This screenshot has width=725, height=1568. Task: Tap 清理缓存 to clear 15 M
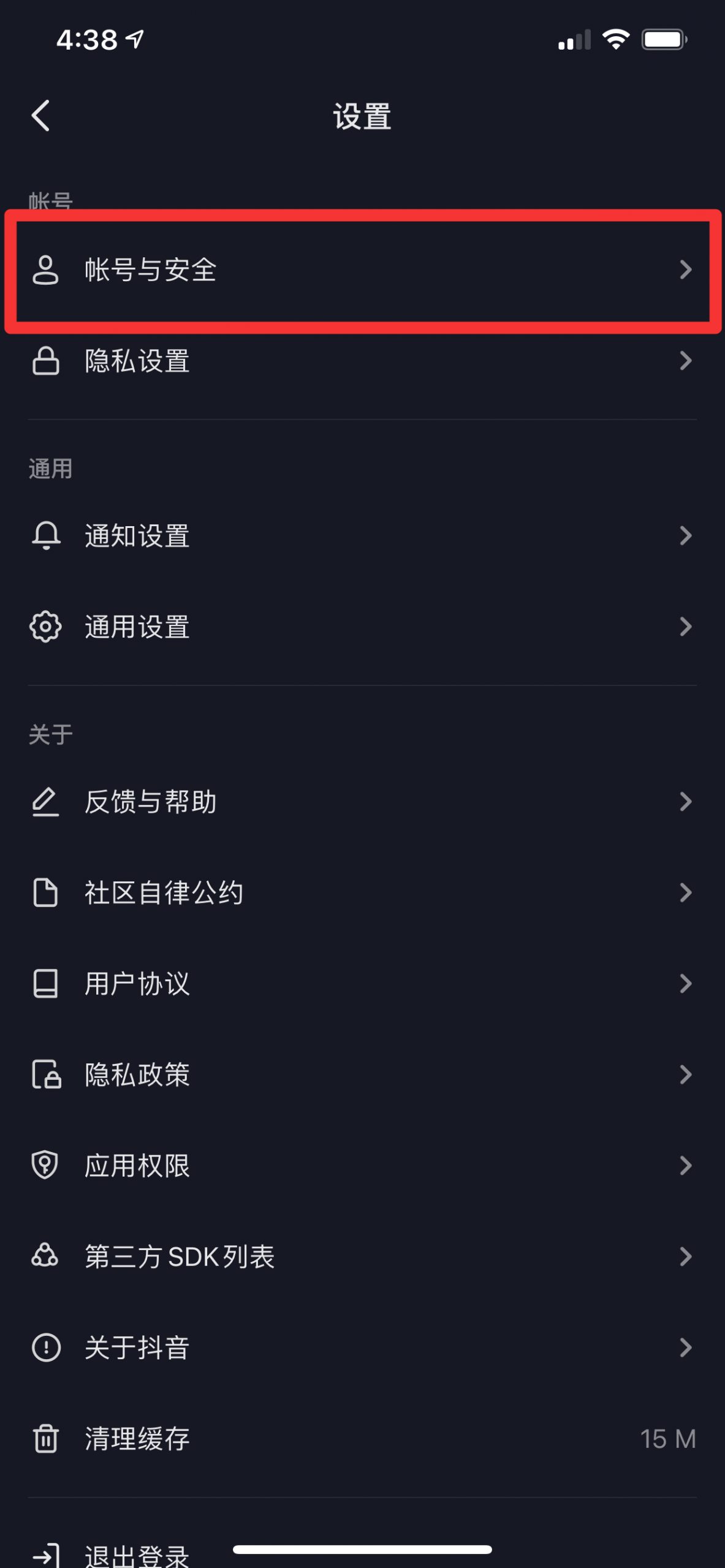tap(362, 1439)
